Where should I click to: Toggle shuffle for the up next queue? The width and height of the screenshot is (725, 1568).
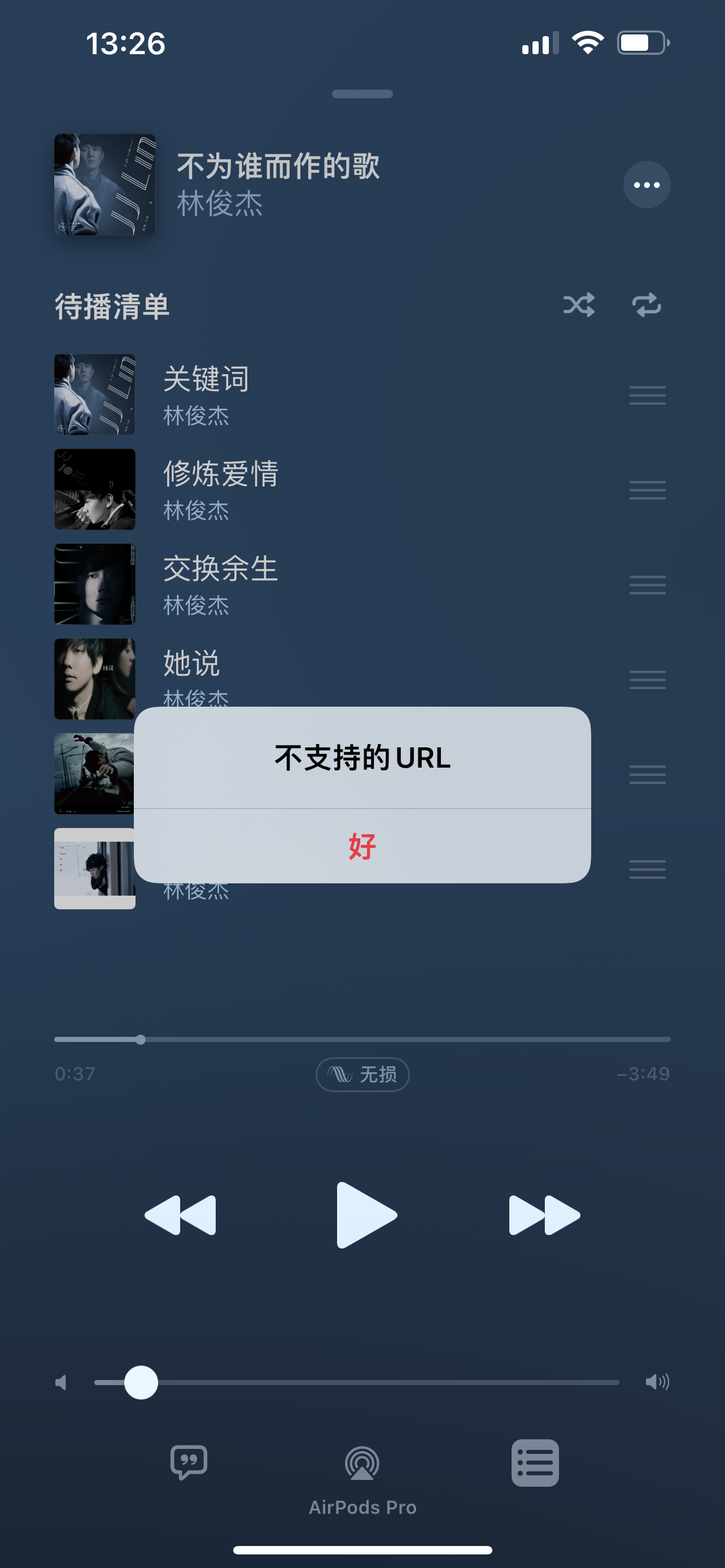578,305
